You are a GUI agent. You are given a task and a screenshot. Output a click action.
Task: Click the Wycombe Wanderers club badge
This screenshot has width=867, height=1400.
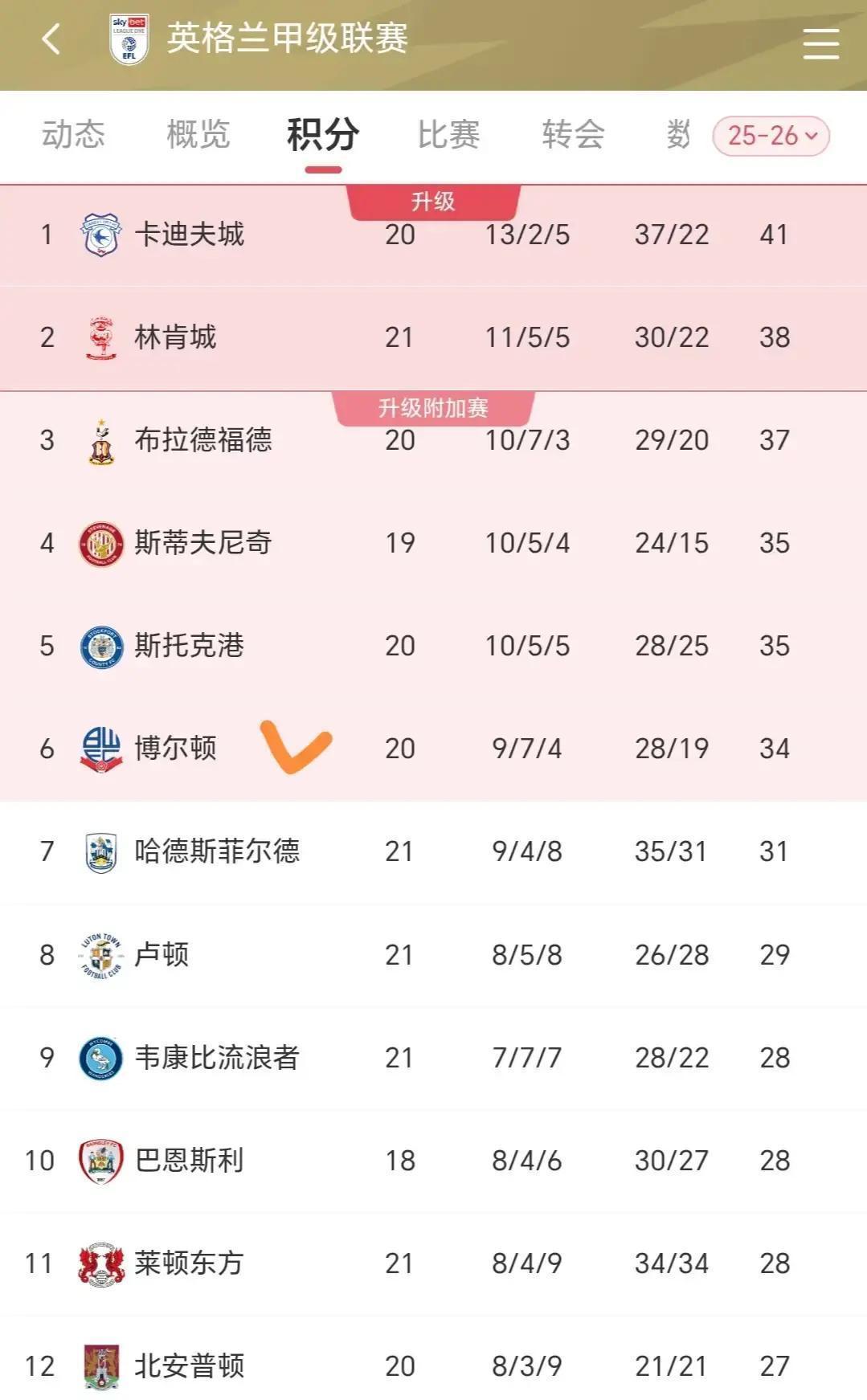click(101, 1057)
